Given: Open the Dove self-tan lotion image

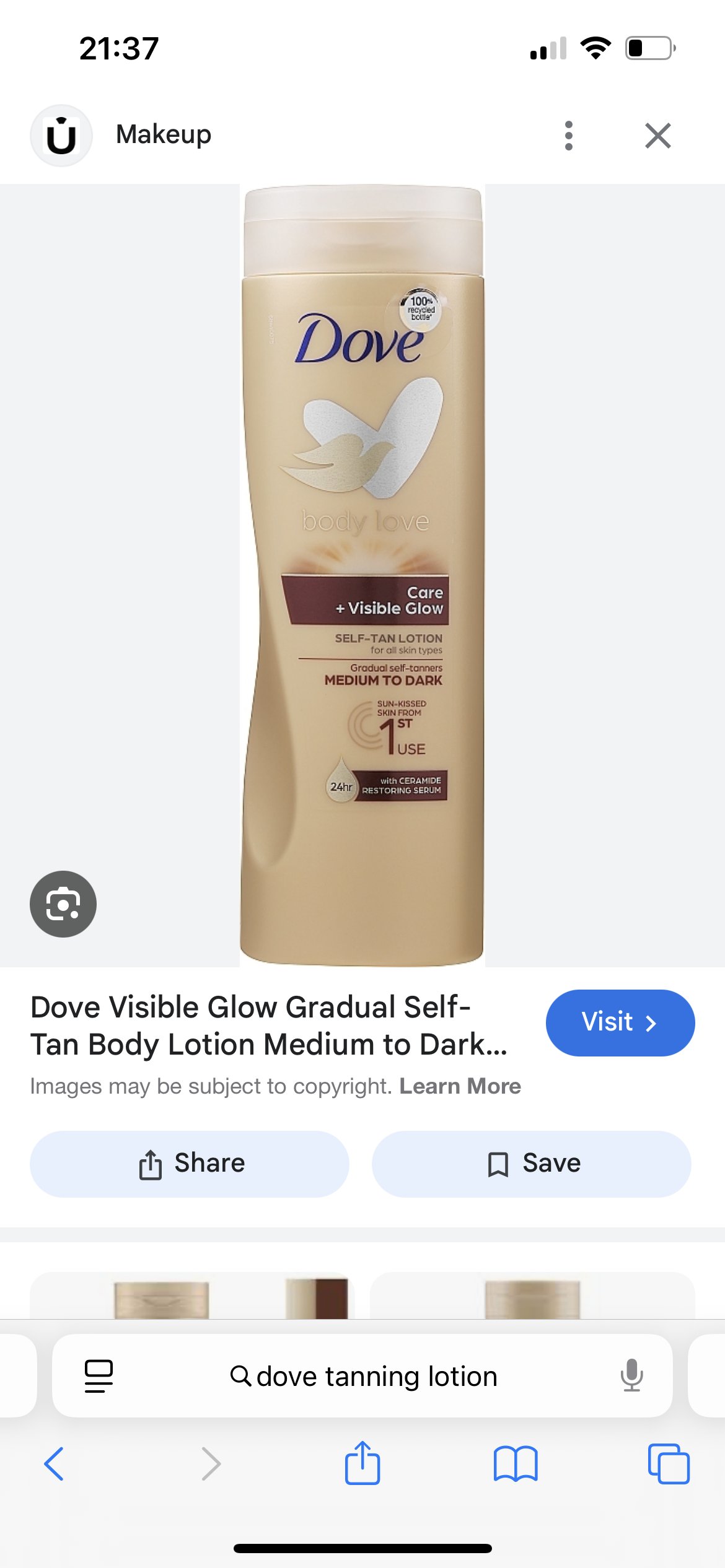Looking at the screenshot, I should [362, 575].
